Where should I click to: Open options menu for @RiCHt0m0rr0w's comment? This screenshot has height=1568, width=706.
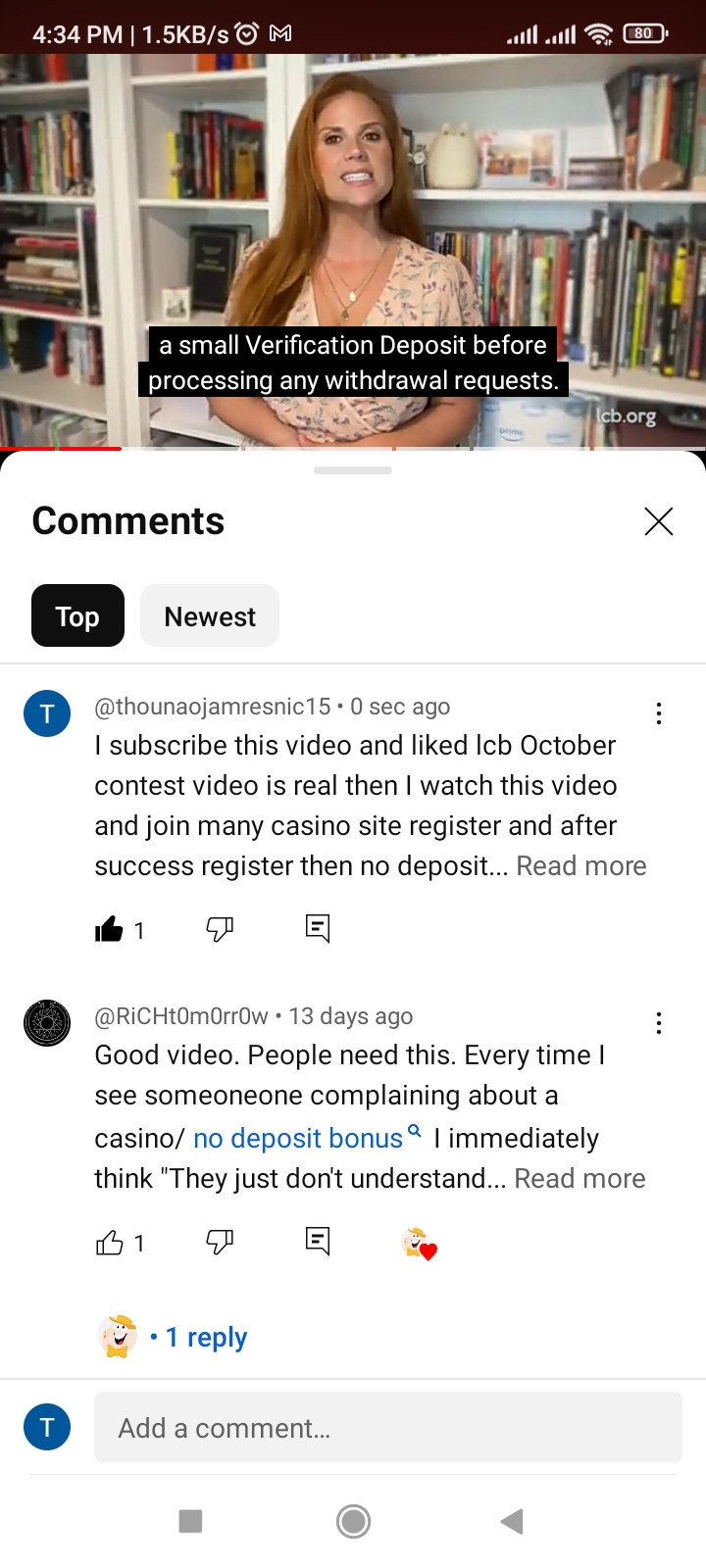pos(658,1023)
